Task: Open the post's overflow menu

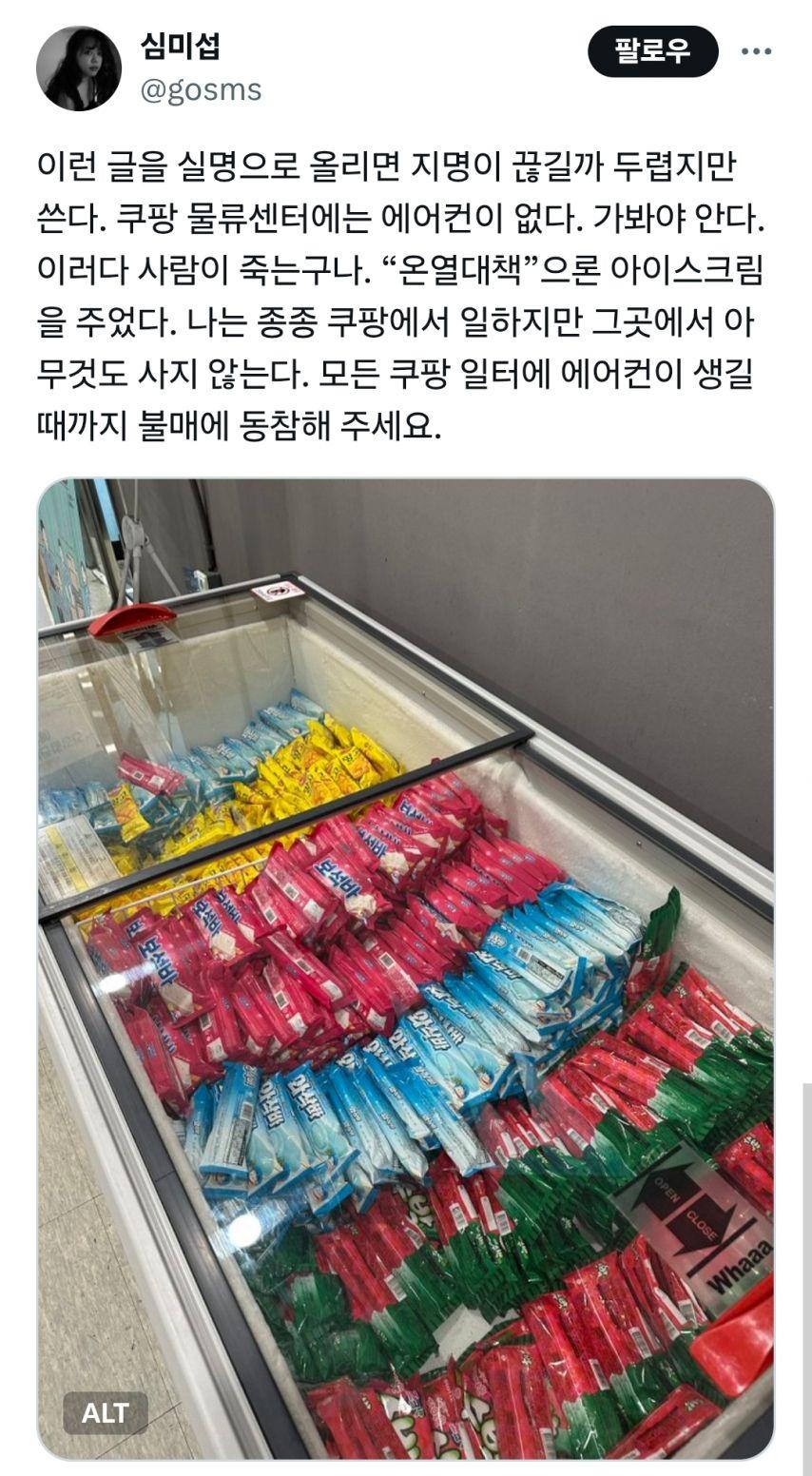Action: pyautogui.click(x=756, y=51)
